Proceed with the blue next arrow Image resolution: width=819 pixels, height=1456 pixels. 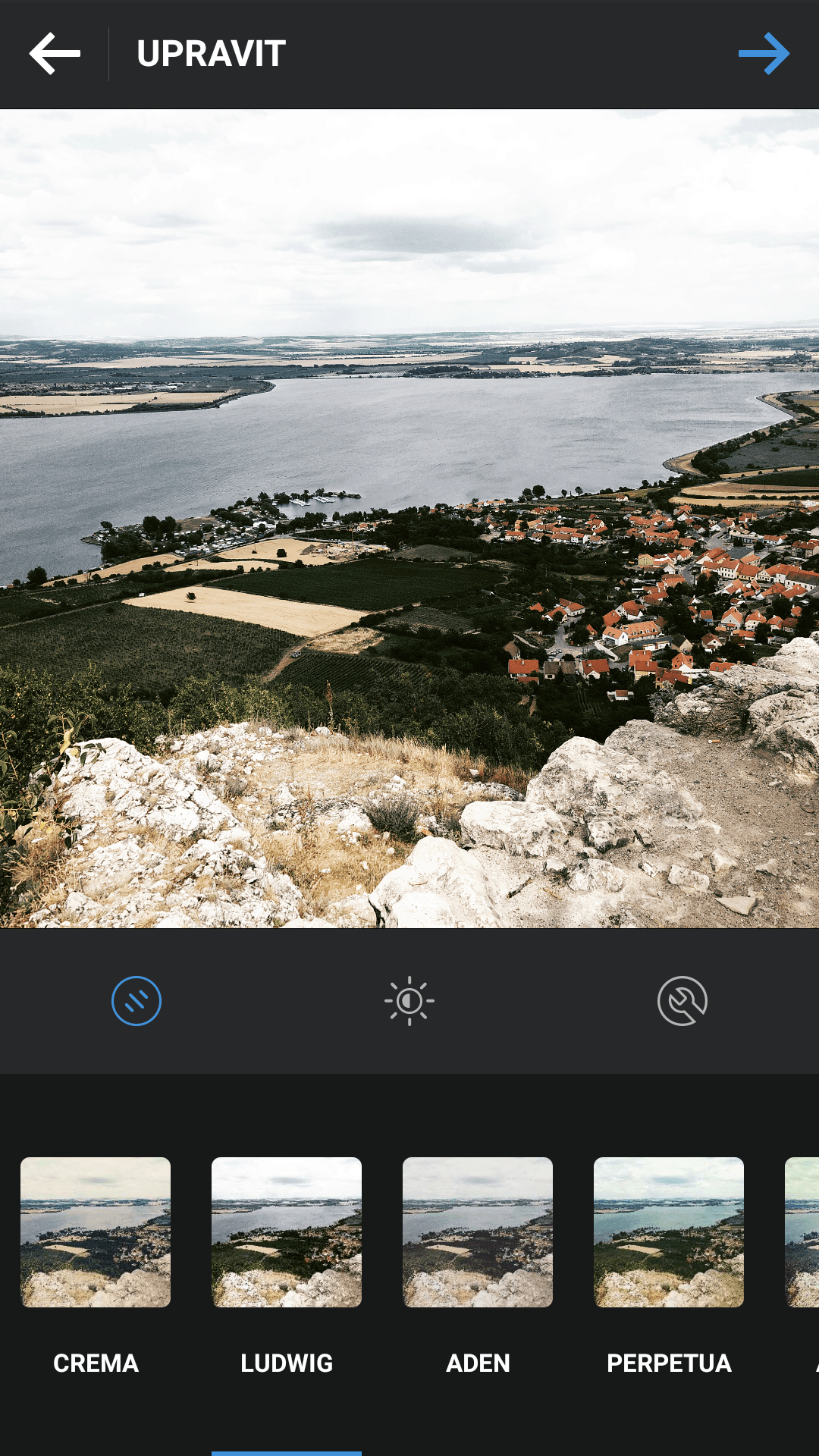coord(764,54)
